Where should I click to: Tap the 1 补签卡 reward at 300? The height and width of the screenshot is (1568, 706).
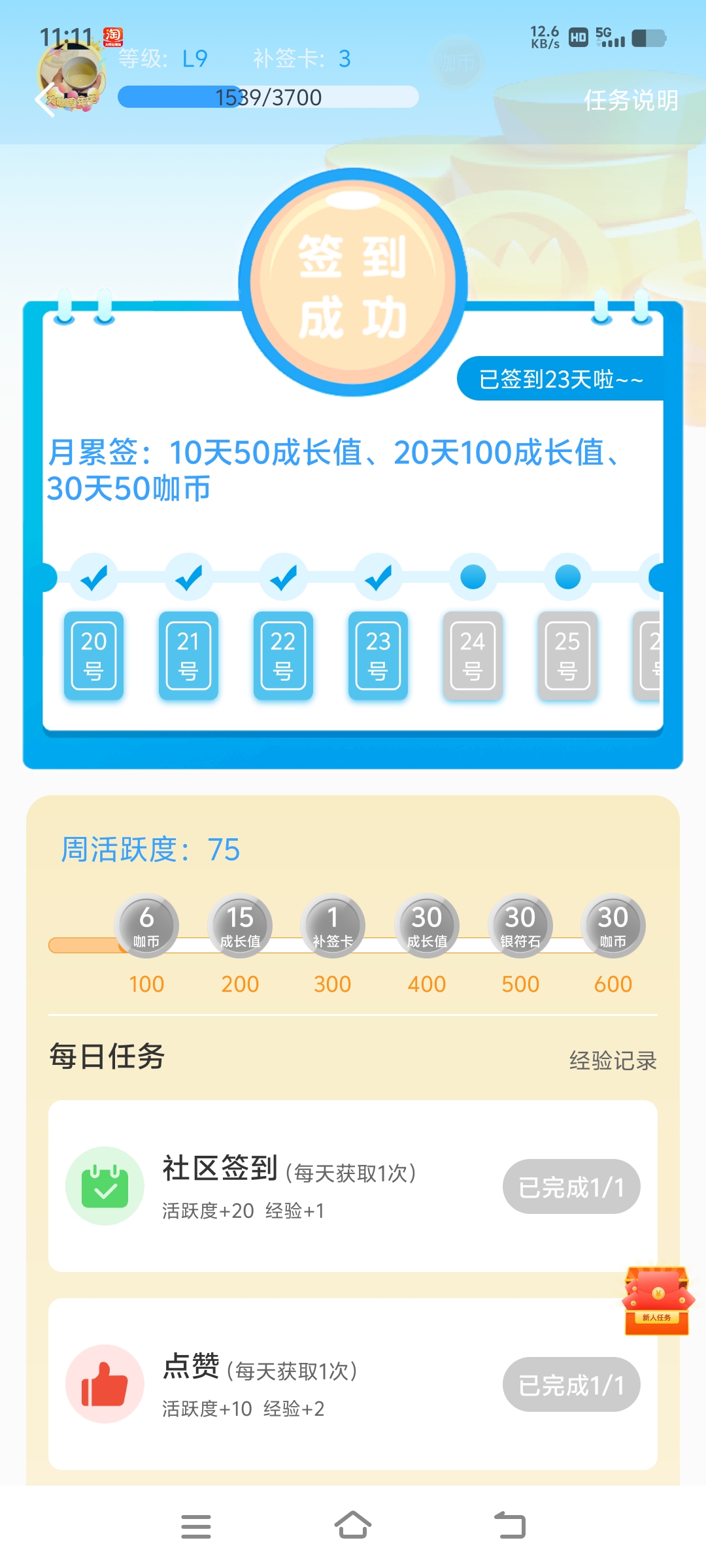(x=333, y=925)
